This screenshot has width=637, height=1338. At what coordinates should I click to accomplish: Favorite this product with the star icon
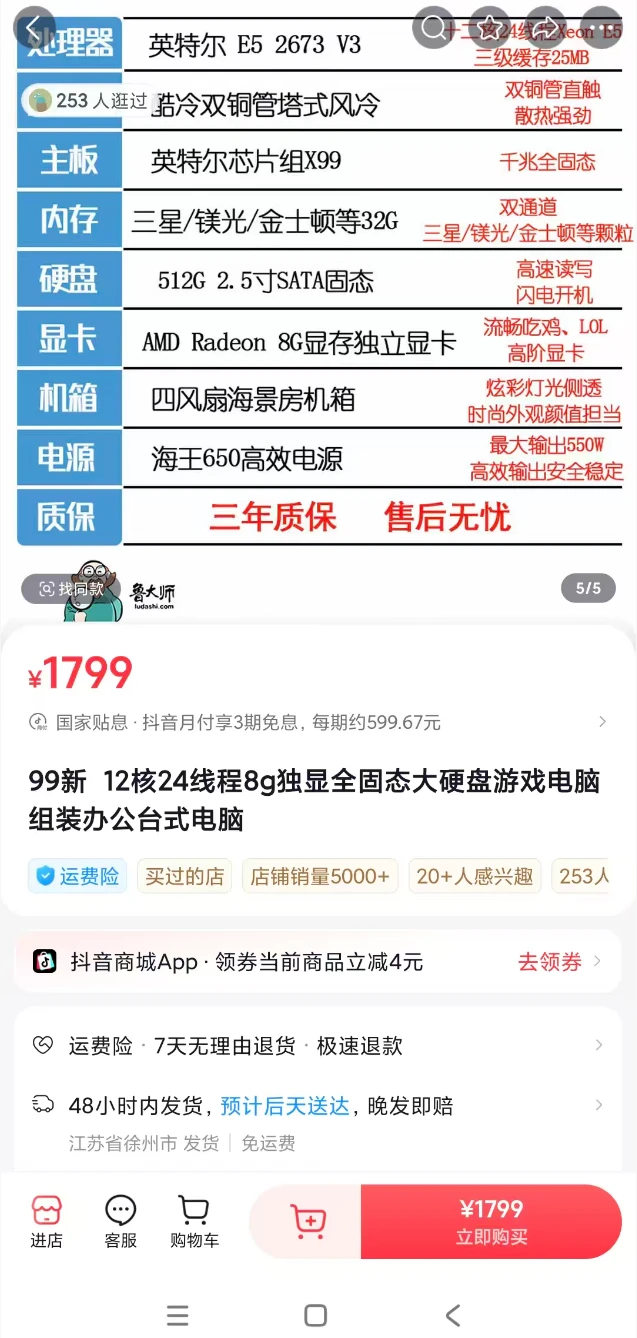(x=490, y=28)
